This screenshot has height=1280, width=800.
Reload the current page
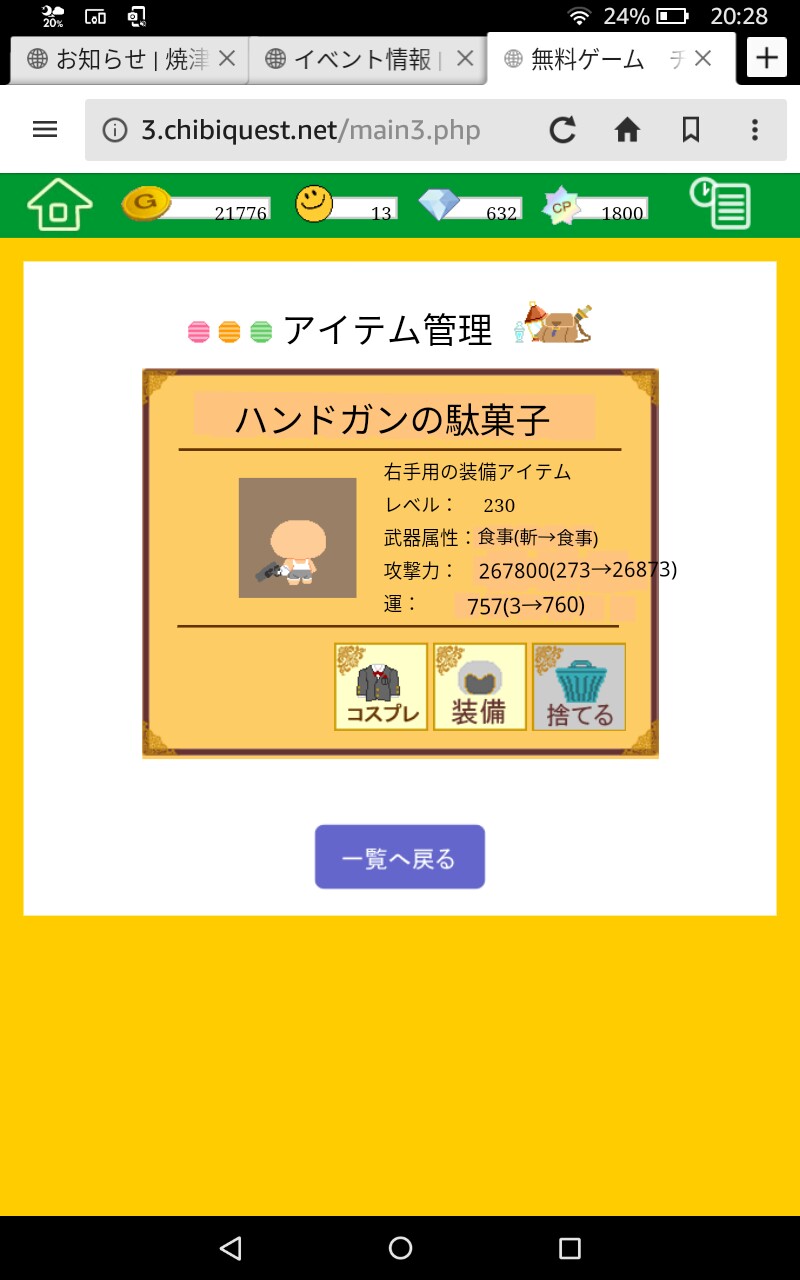(563, 130)
